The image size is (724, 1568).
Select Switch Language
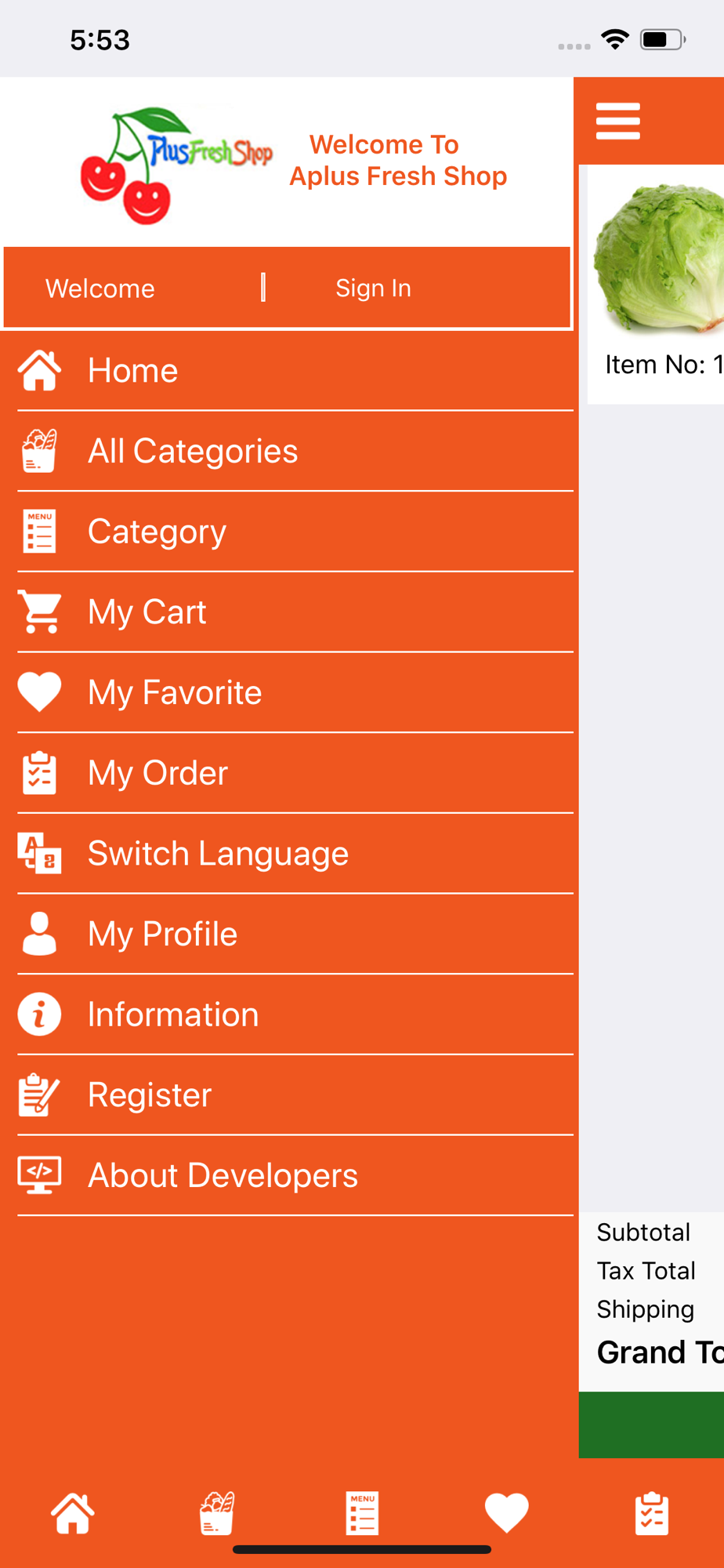pyautogui.click(x=295, y=854)
